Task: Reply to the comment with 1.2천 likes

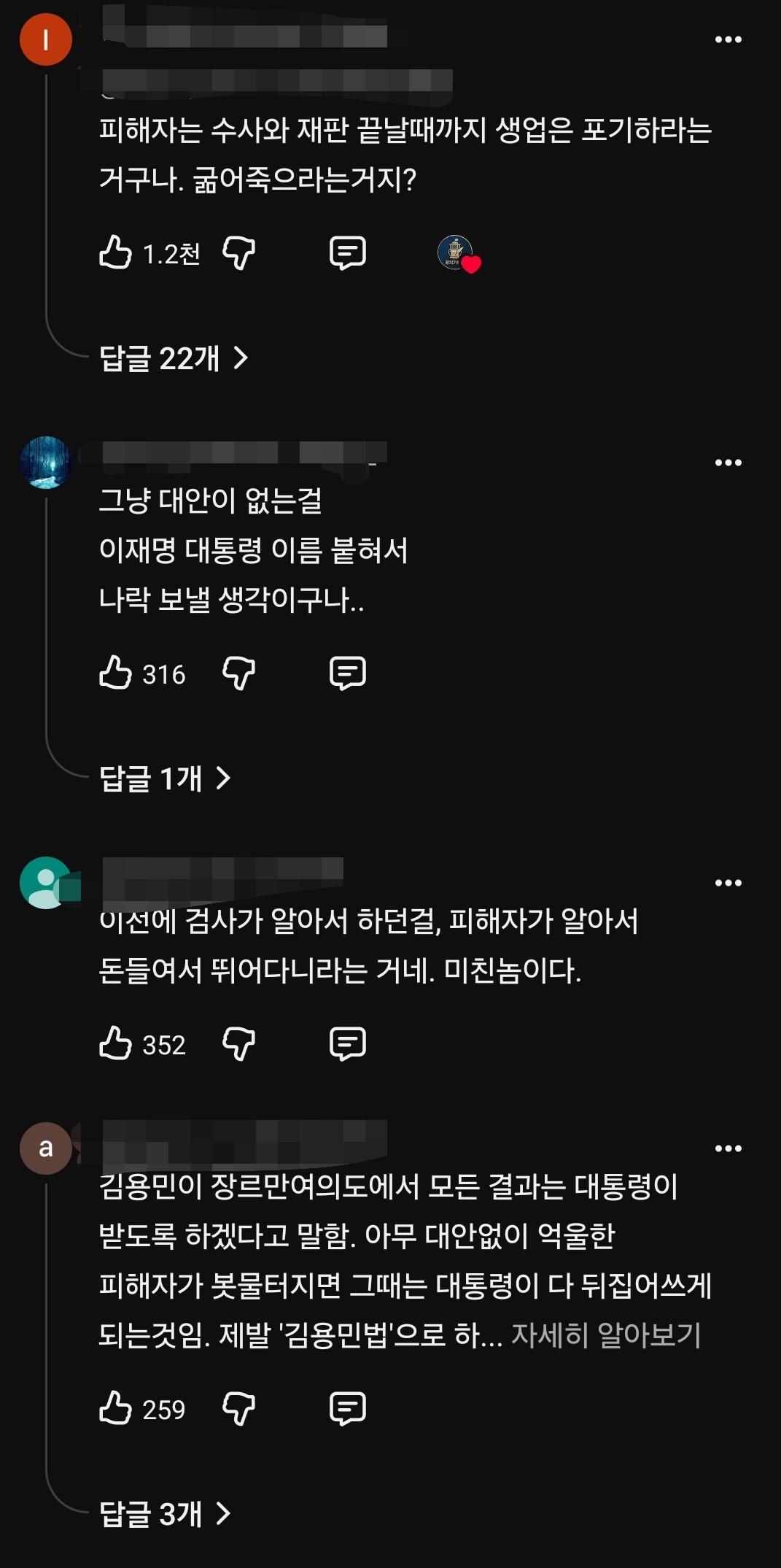Action: pyautogui.click(x=348, y=252)
